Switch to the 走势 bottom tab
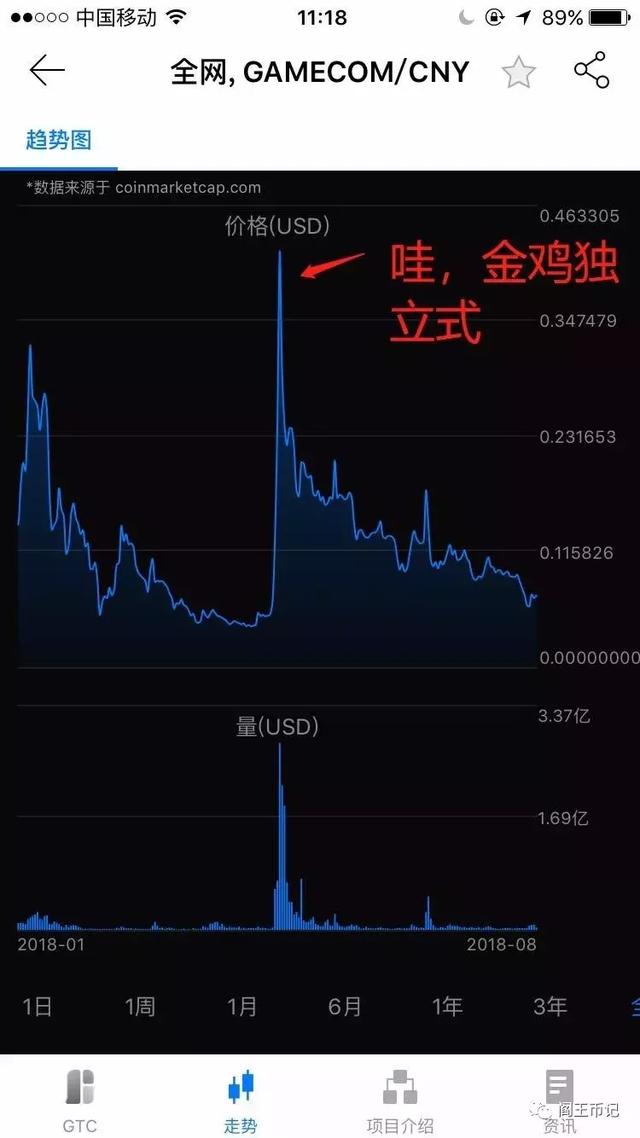Viewport: 640px width, 1138px height. (x=240, y=1100)
